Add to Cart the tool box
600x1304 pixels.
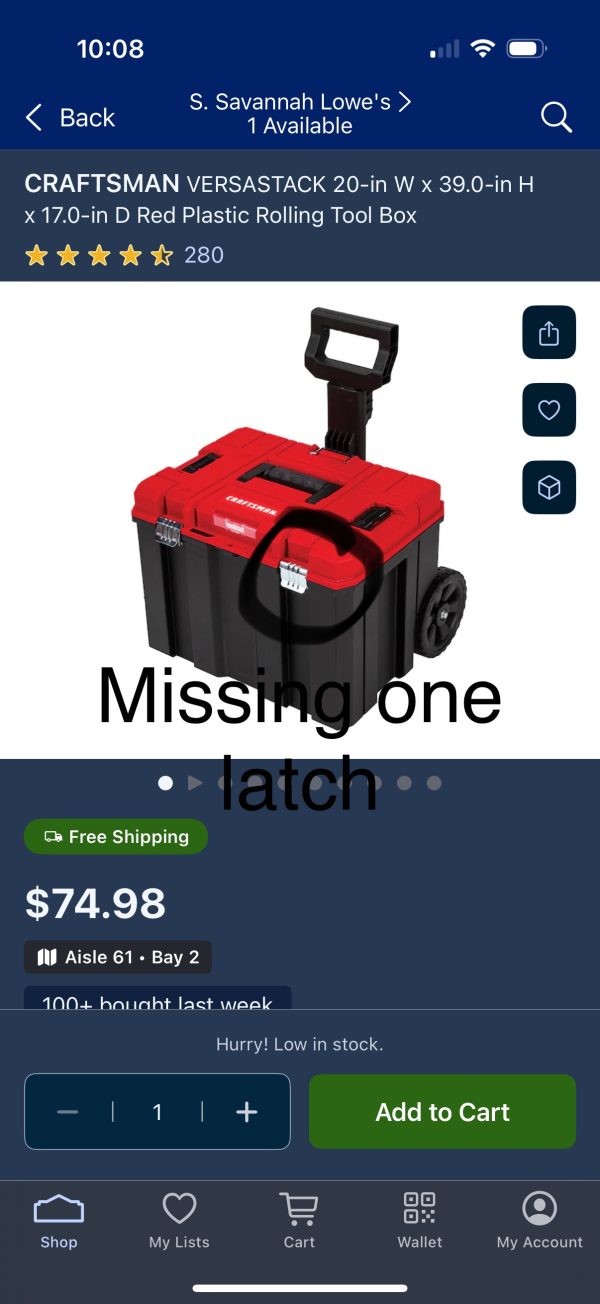tap(442, 1112)
